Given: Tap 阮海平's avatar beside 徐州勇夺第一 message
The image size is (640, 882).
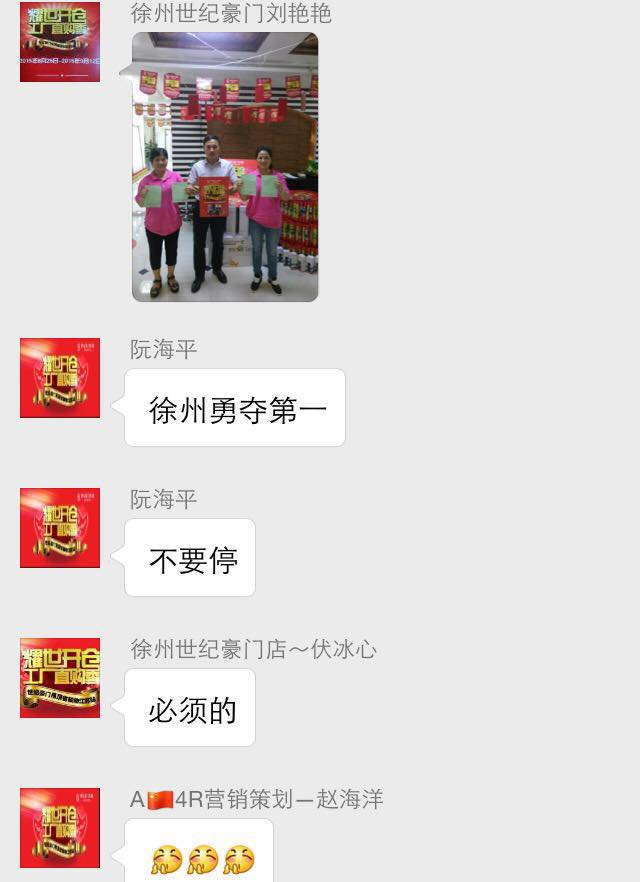Looking at the screenshot, I should (x=60, y=378).
